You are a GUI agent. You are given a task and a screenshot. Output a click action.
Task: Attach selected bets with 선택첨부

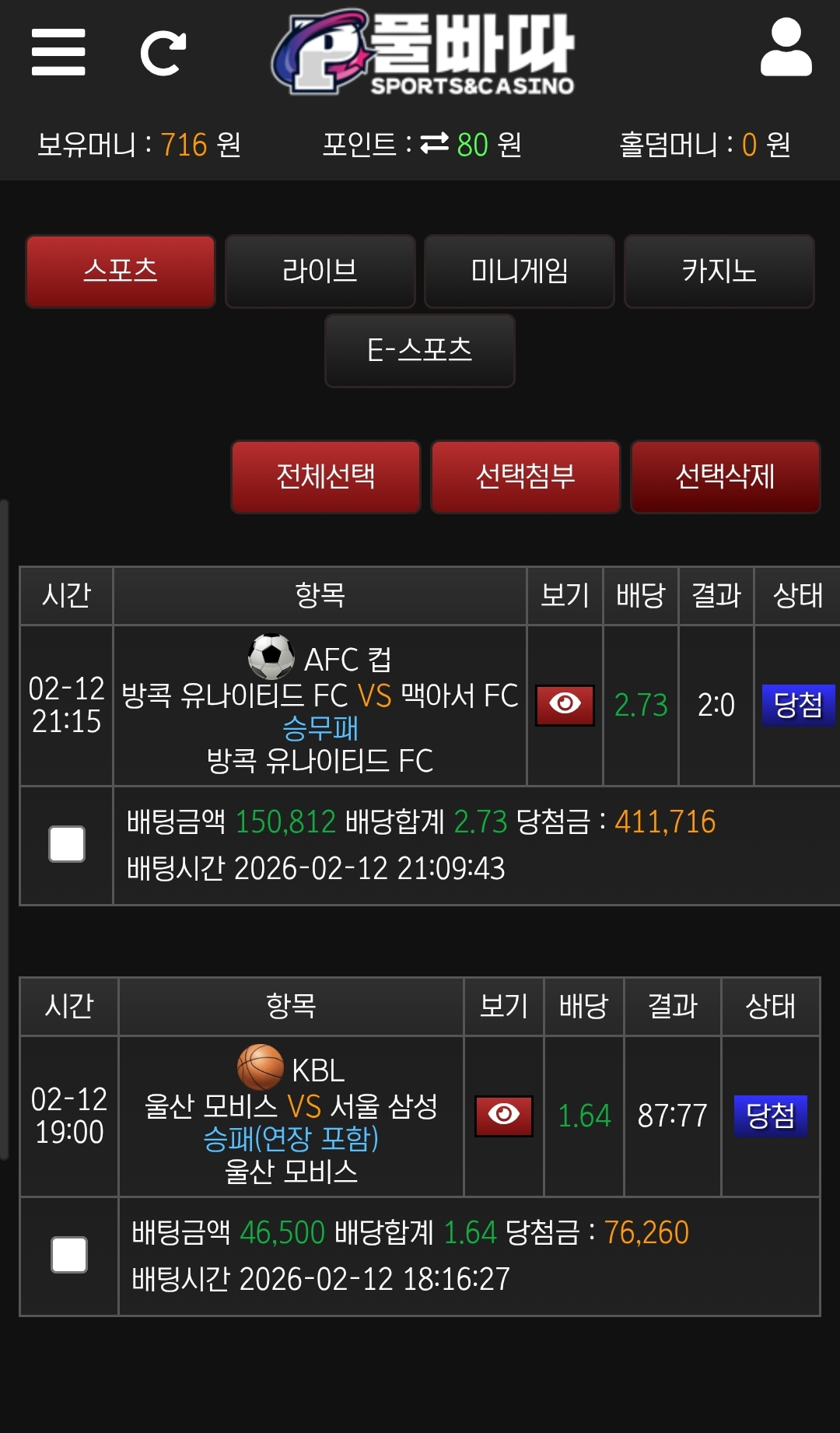tap(526, 477)
